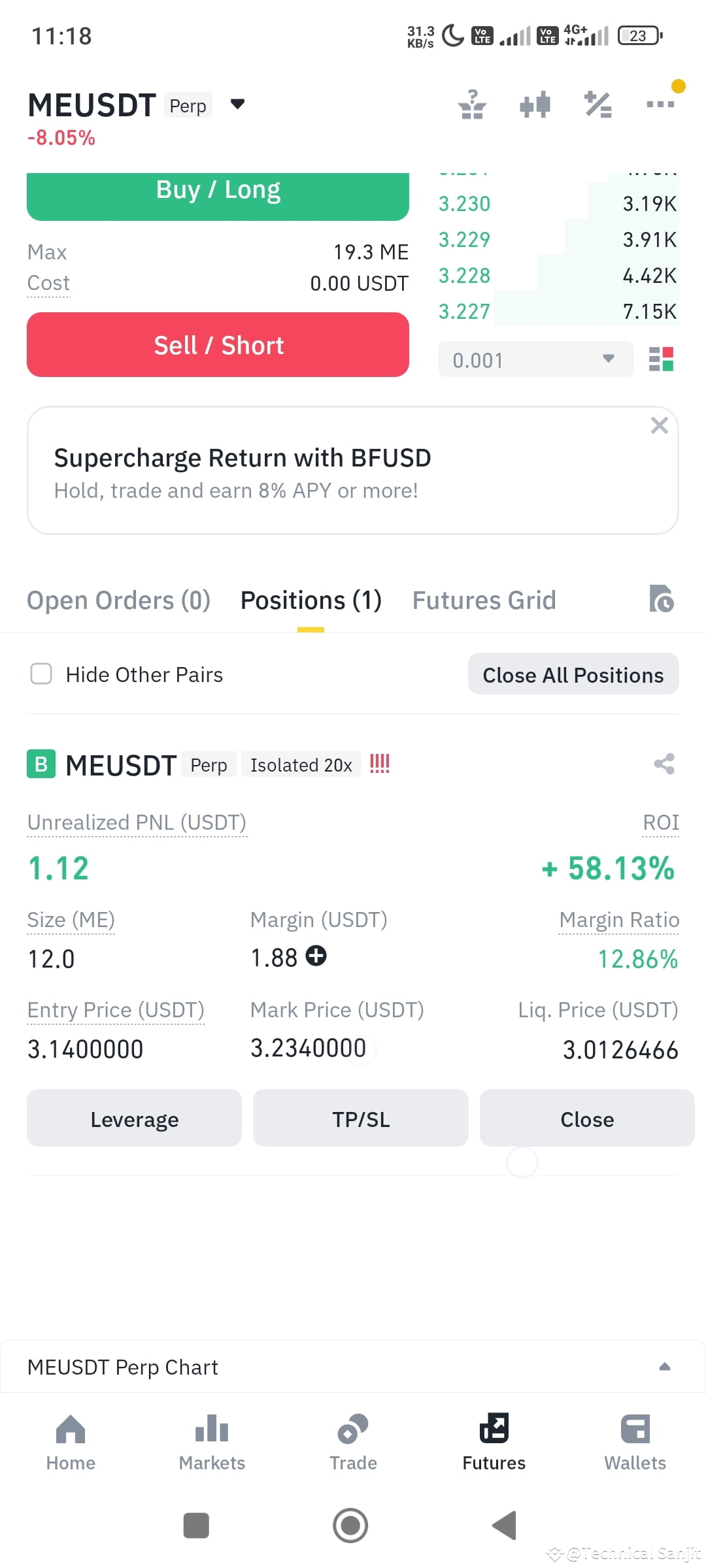Open trade history icon beside Futures Grid

point(662,600)
